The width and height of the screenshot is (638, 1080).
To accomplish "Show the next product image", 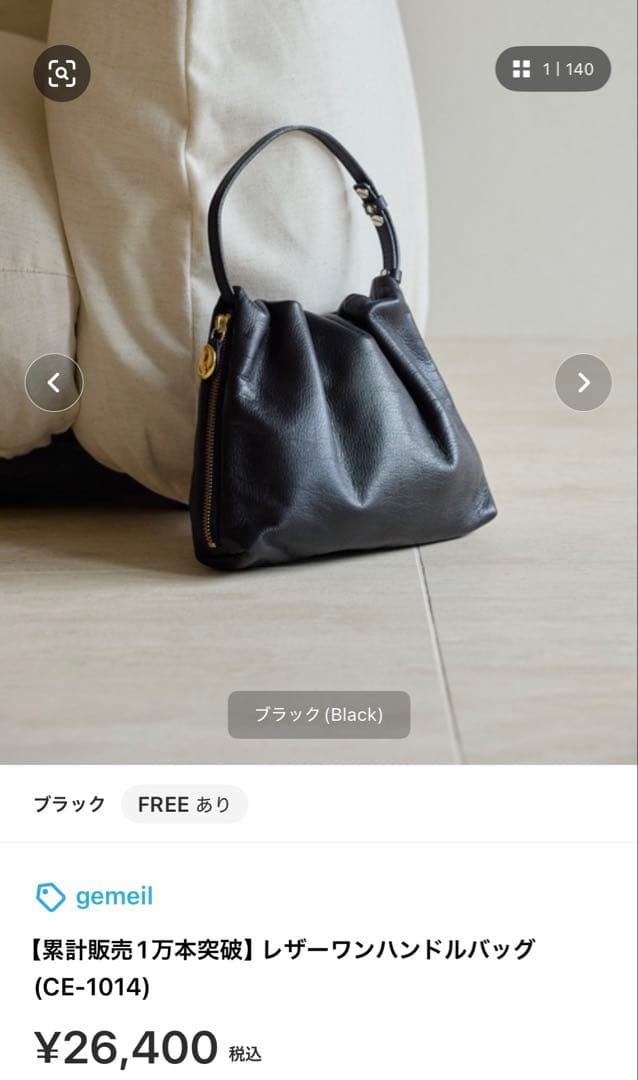I will (x=583, y=382).
